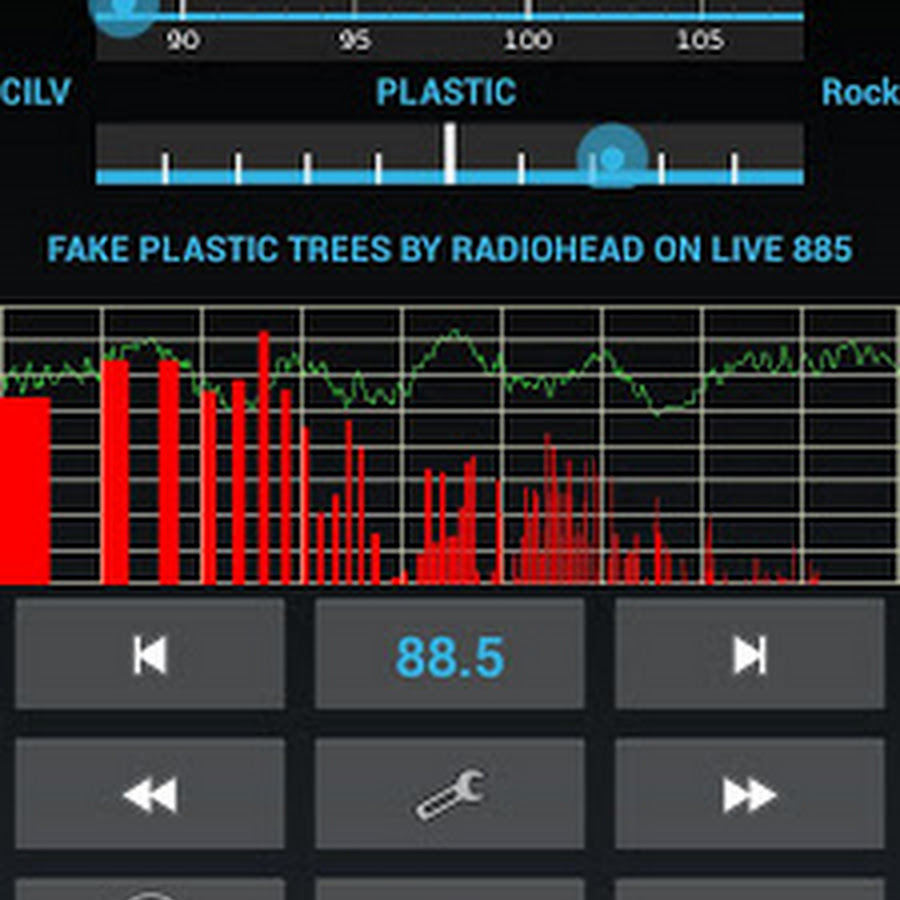Seek forward with the fast-forward button
The height and width of the screenshot is (900, 900).
pos(750,795)
